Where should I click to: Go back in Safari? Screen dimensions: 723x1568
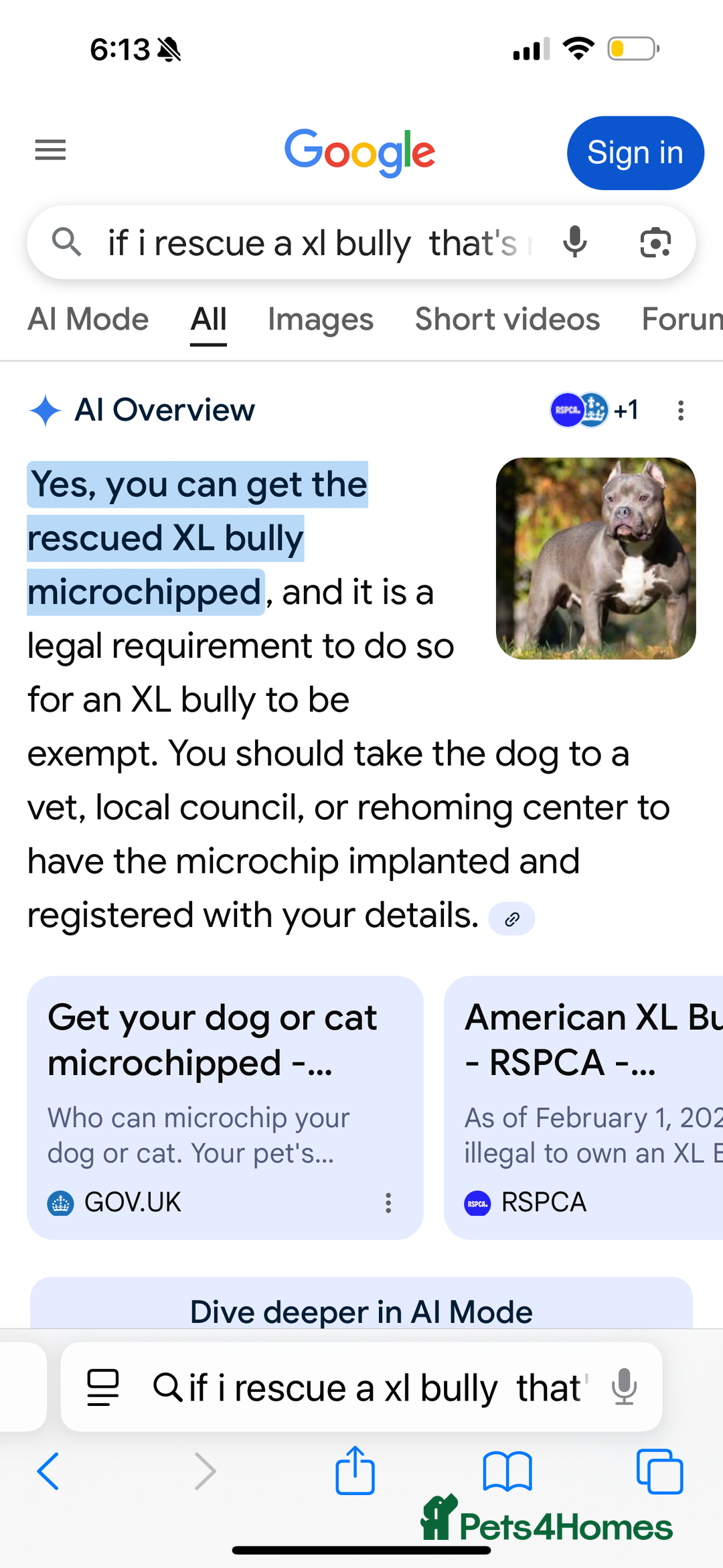48,1472
